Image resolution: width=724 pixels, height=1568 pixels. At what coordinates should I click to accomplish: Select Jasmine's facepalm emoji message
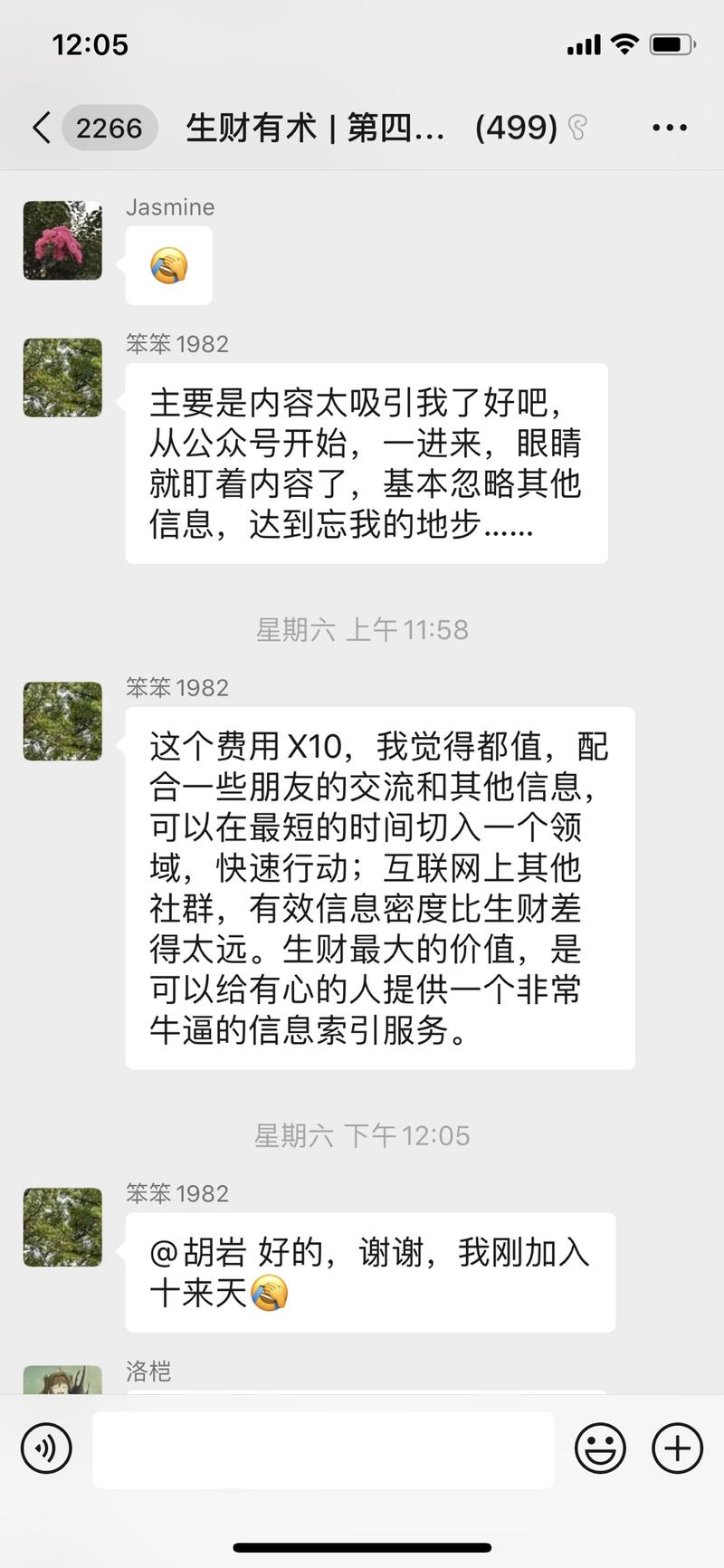pos(169,265)
